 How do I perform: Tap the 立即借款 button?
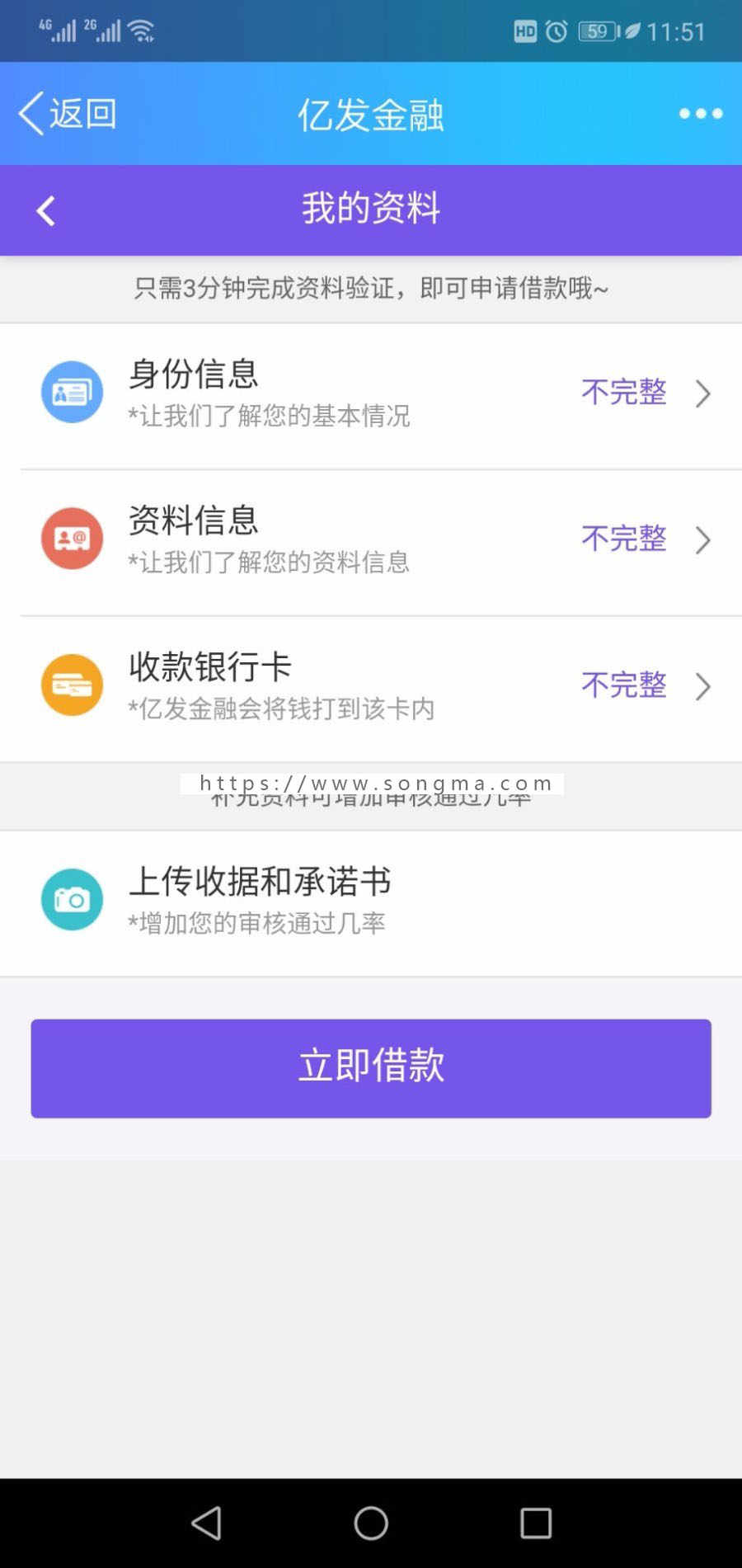[371, 1067]
